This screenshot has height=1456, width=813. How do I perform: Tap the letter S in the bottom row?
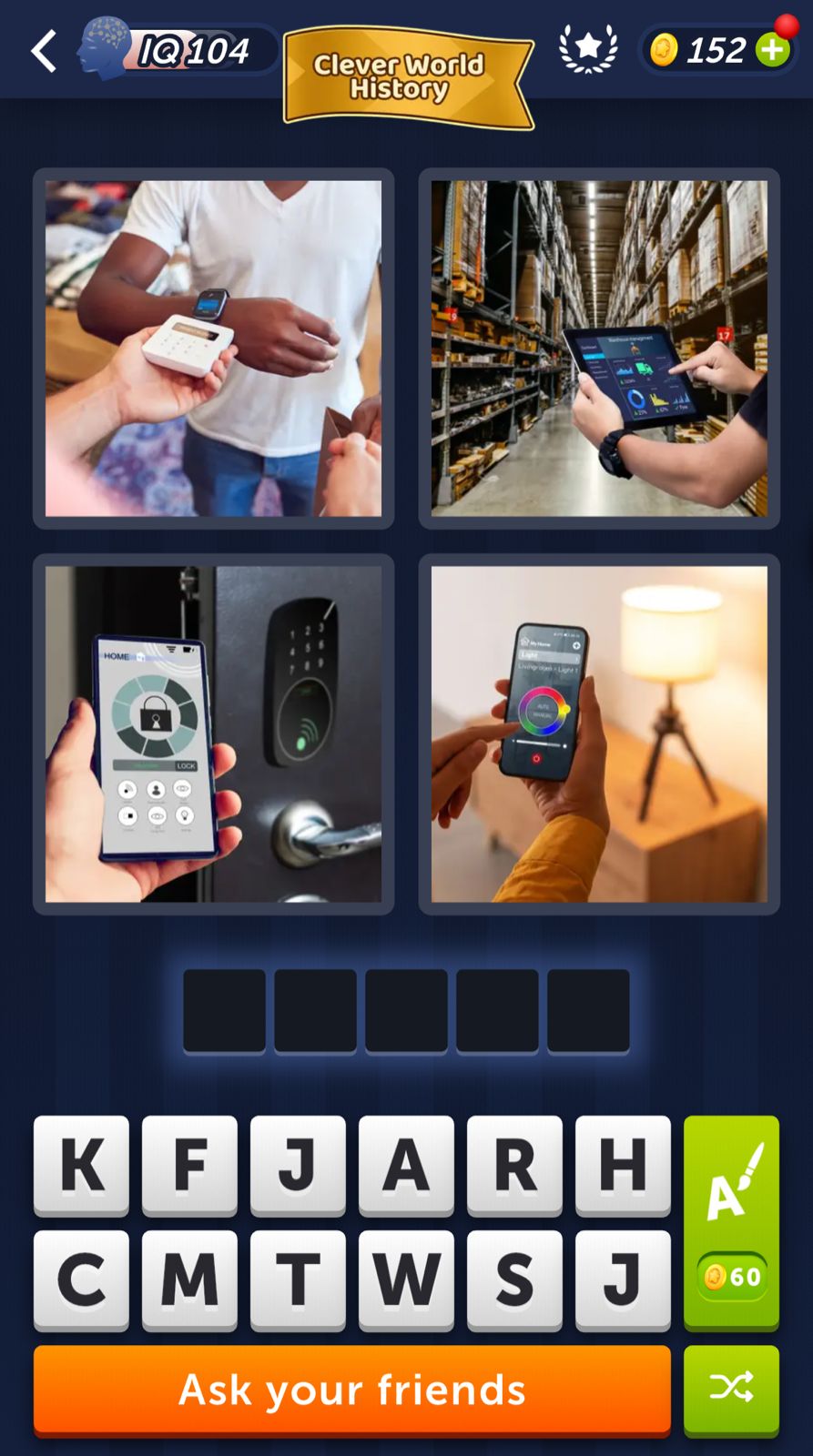coord(514,1279)
